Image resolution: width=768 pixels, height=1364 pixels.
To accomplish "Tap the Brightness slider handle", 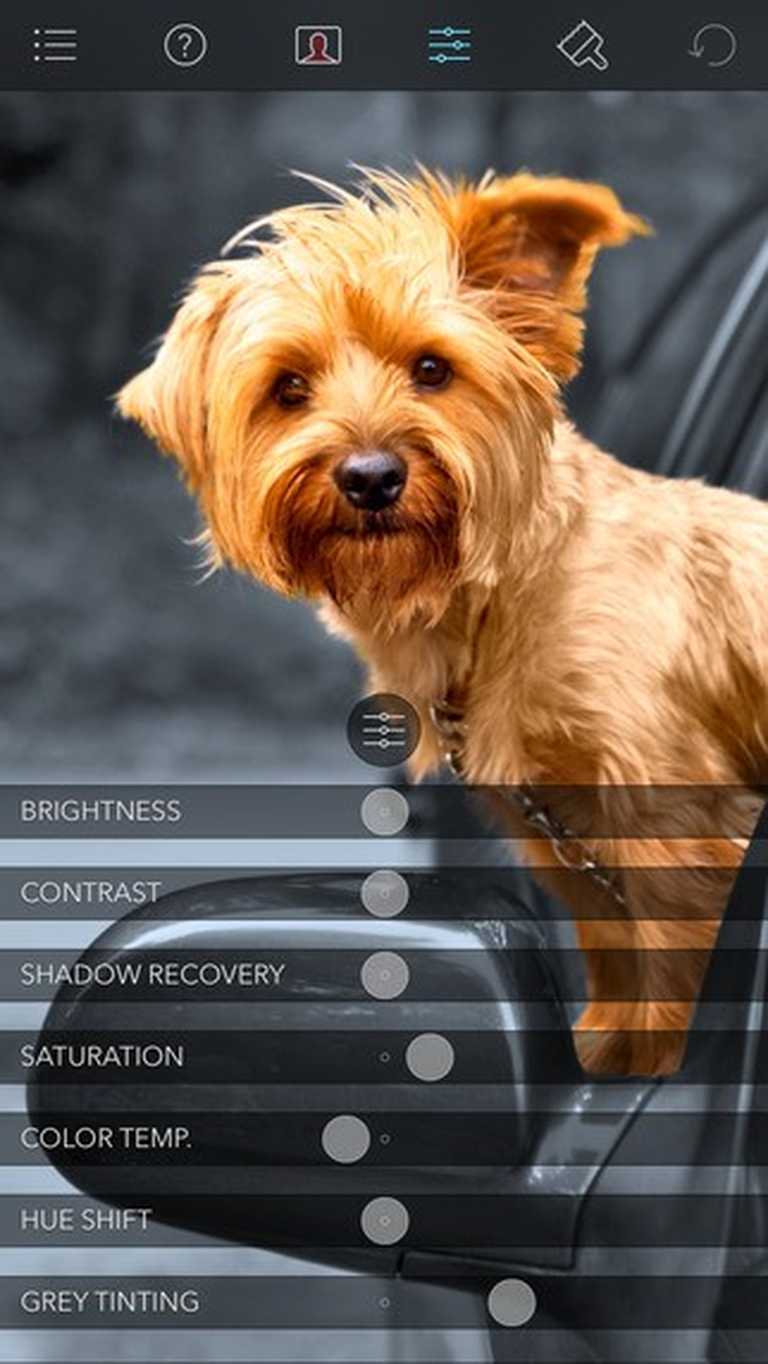I will [385, 811].
